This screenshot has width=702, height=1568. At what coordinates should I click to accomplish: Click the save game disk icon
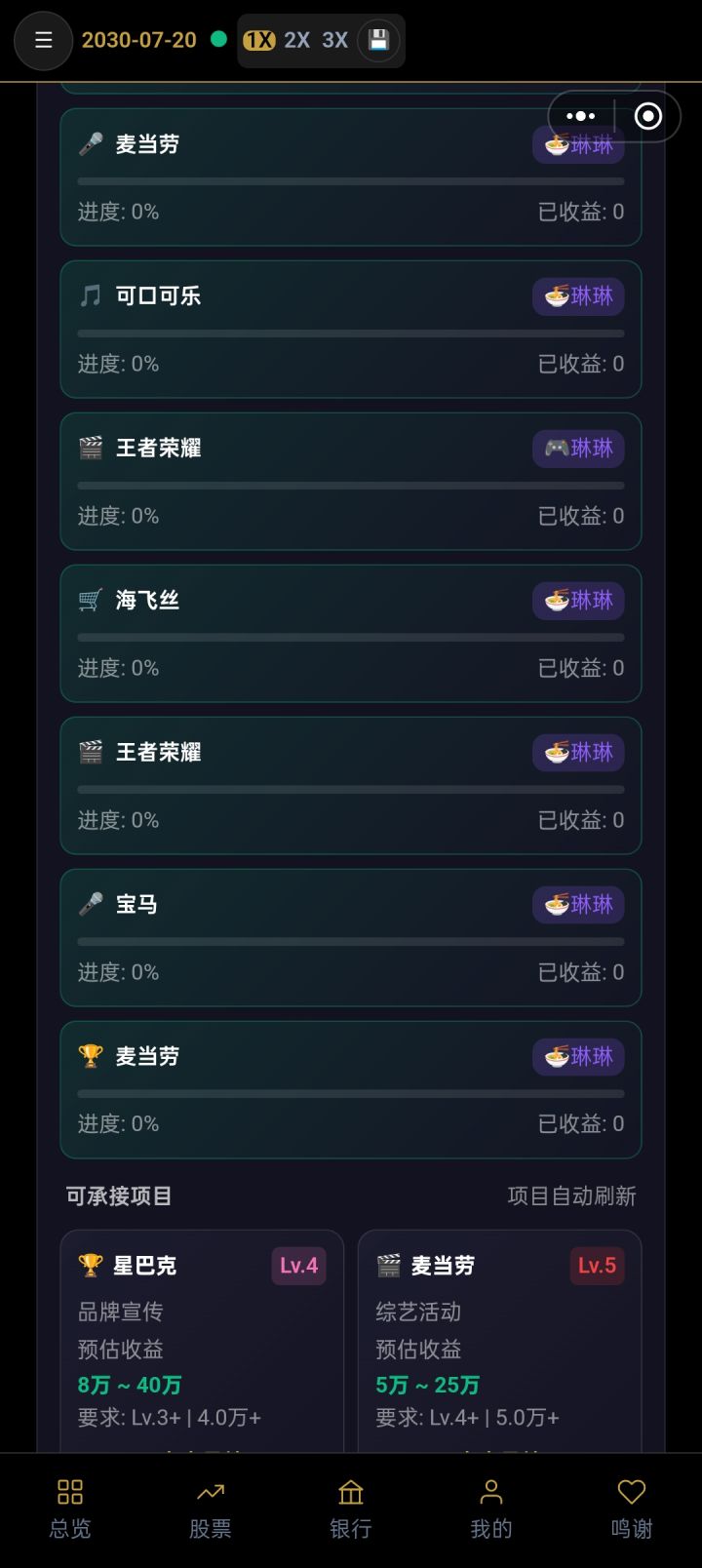tap(378, 40)
